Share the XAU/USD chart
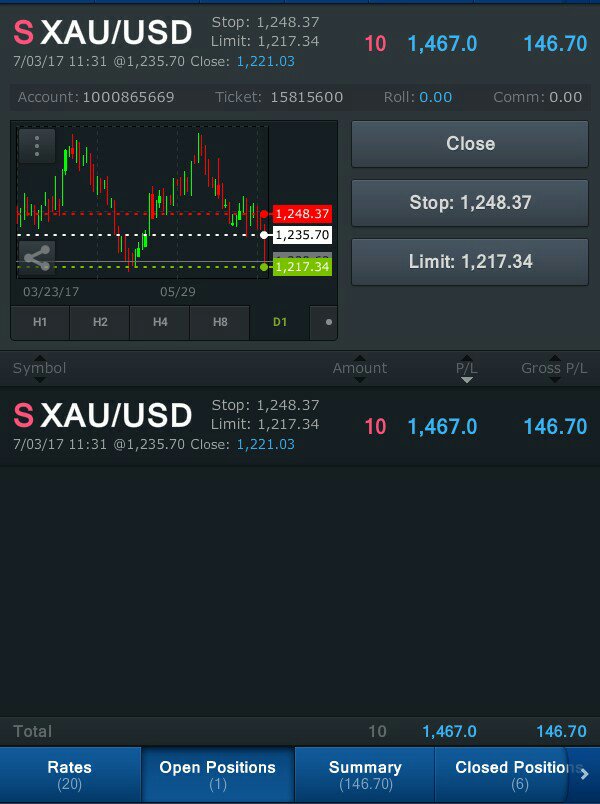The width and height of the screenshot is (600, 804). 37,258
